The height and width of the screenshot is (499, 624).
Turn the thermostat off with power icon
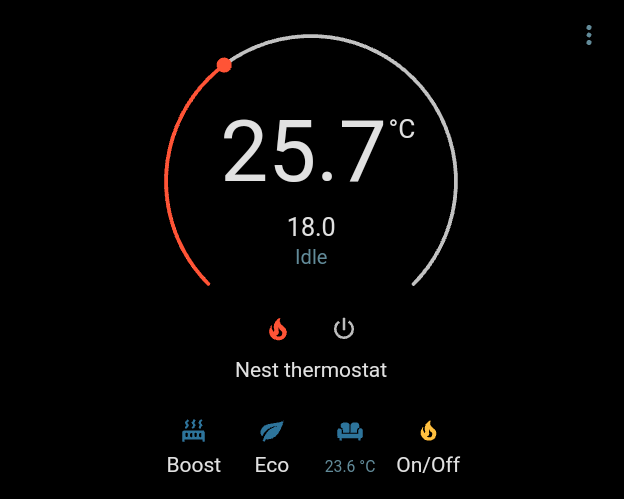(x=344, y=329)
